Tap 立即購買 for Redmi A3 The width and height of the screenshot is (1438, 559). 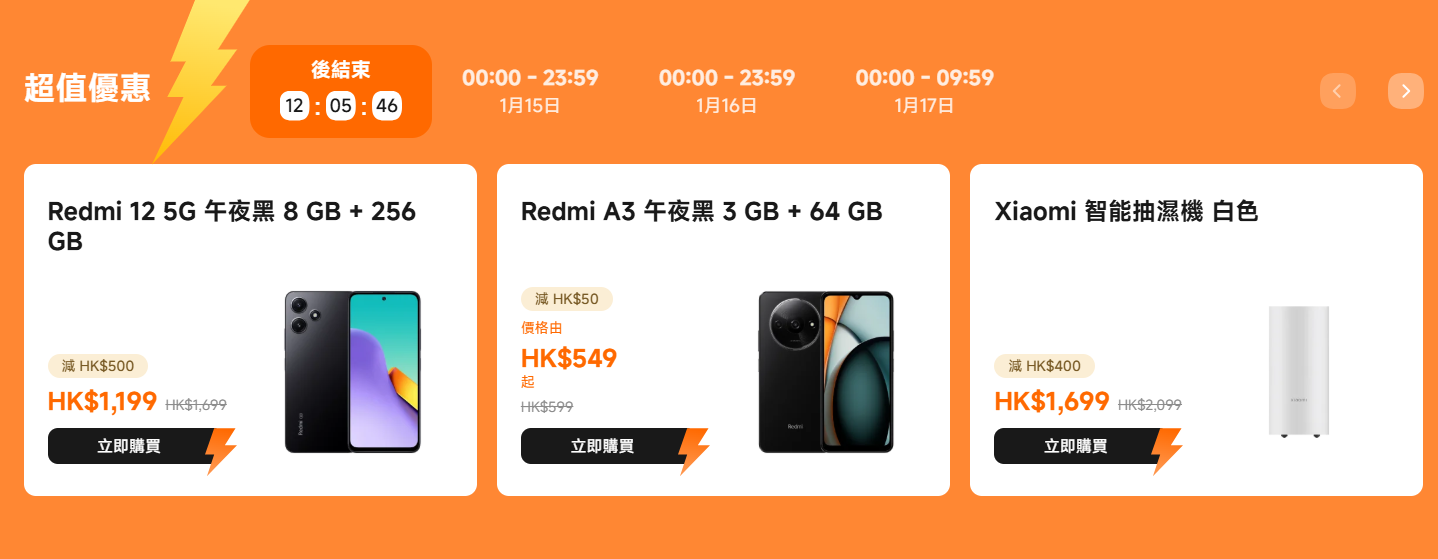[x=603, y=446]
